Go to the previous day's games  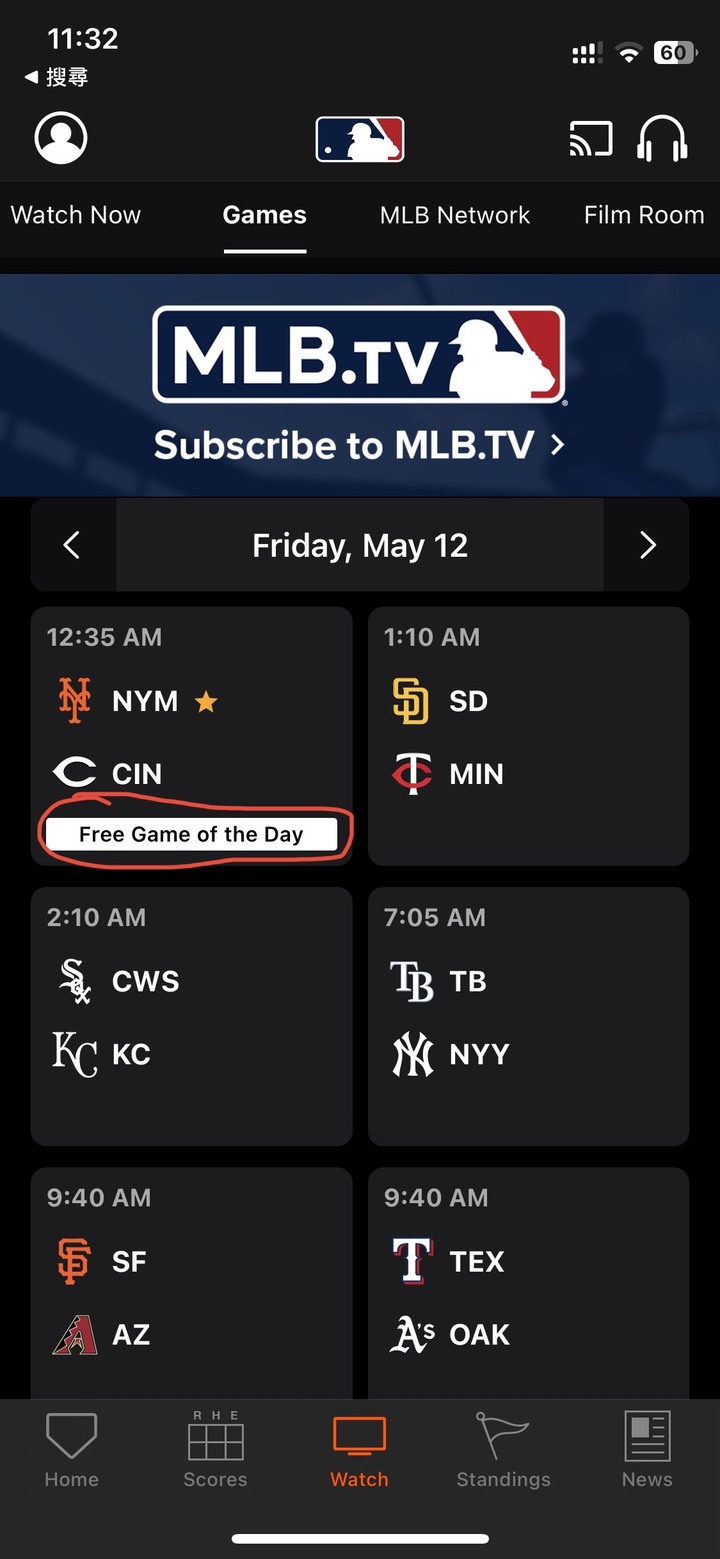(72, 545)
